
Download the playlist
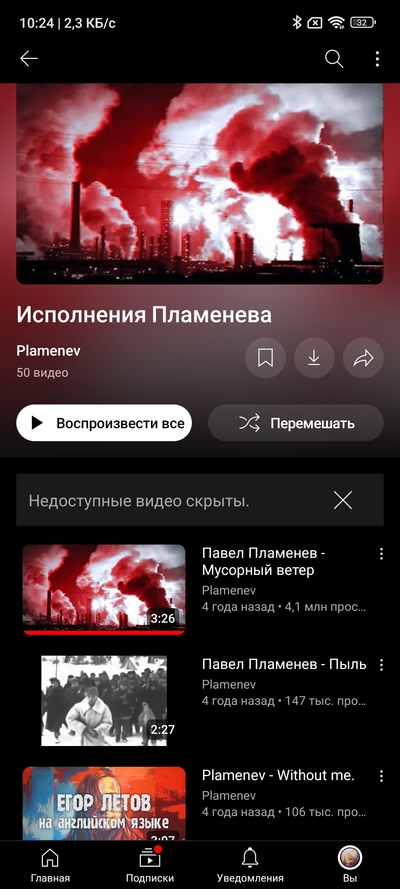(314, 358)
